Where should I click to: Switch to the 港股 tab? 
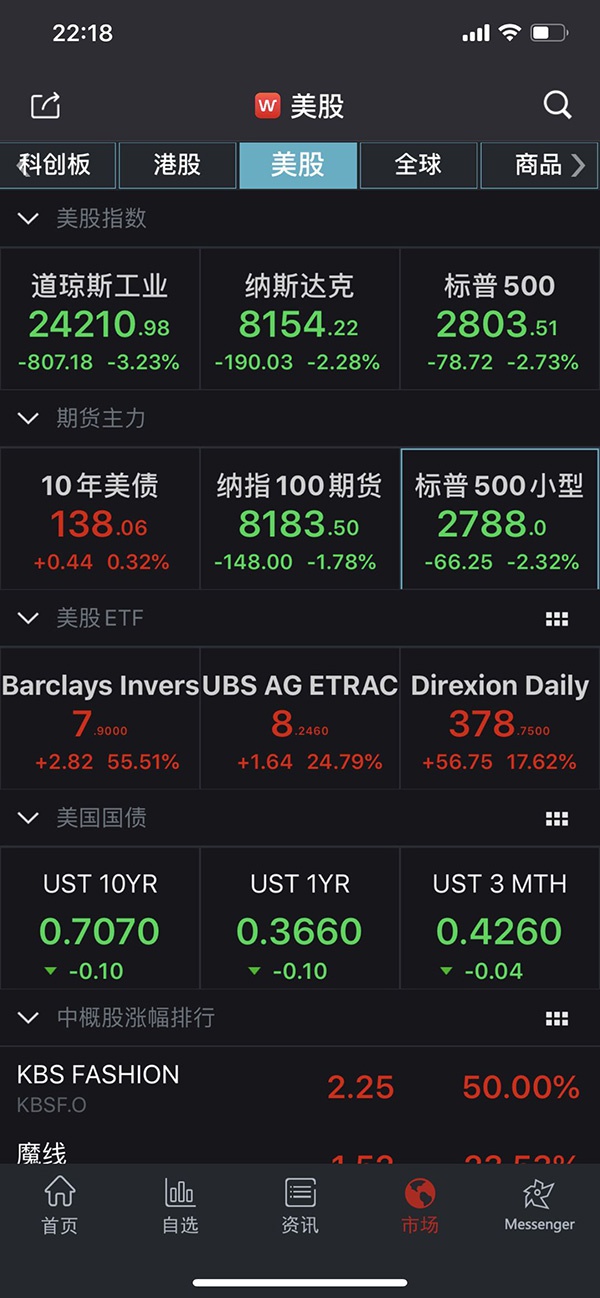coord(178,165)
